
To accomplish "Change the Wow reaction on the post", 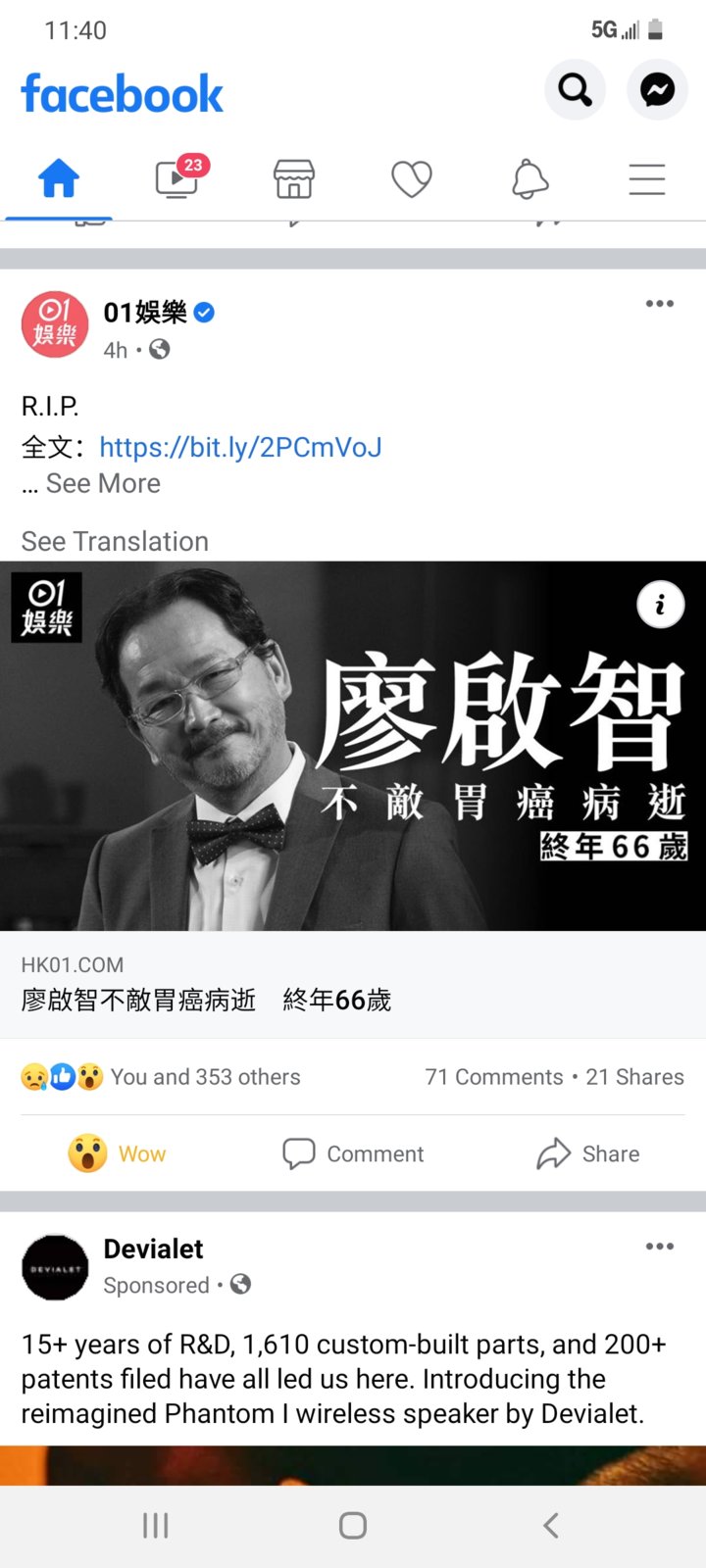I will click(x=118, y=1153).
